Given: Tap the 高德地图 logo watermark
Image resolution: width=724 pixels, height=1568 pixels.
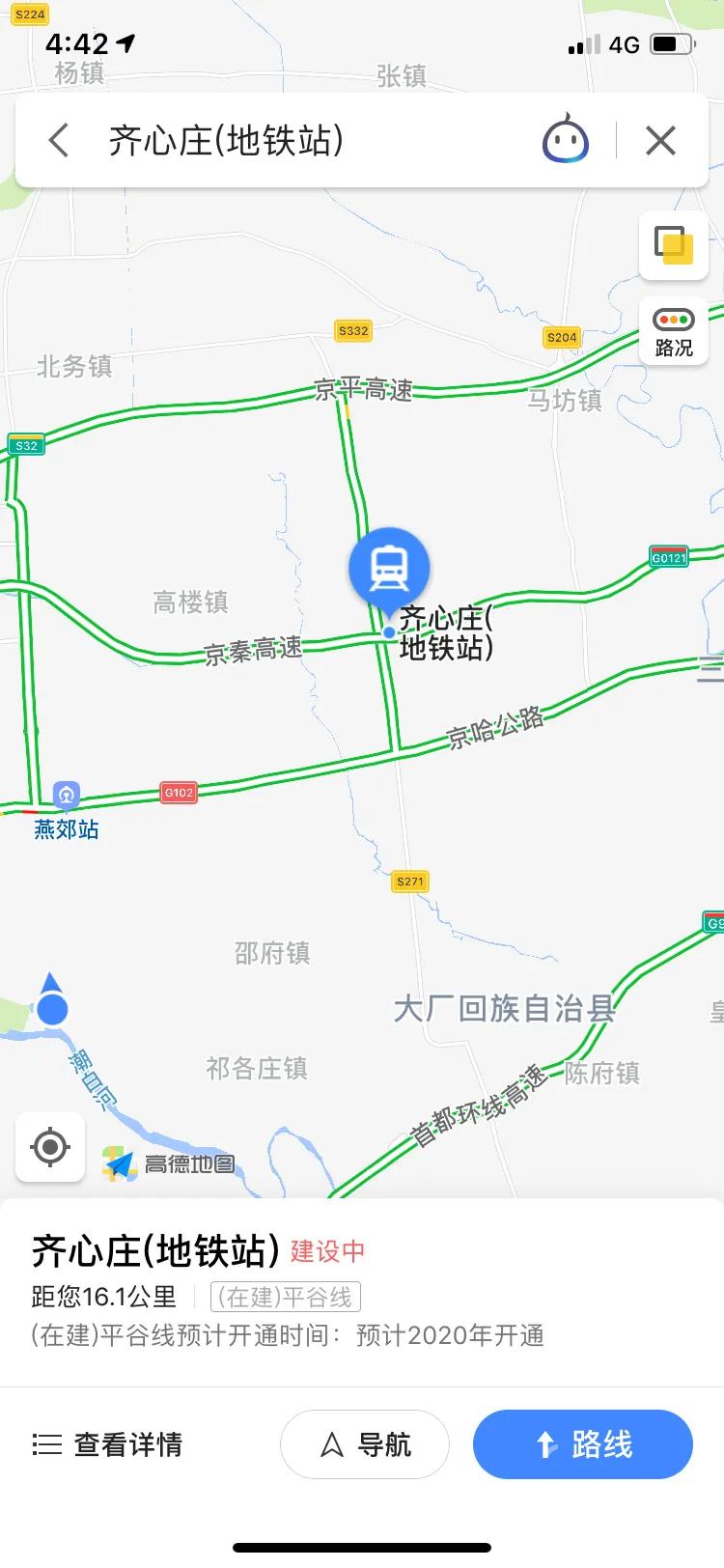Looking at the screenshot, I should click(x=169, y=1162).
